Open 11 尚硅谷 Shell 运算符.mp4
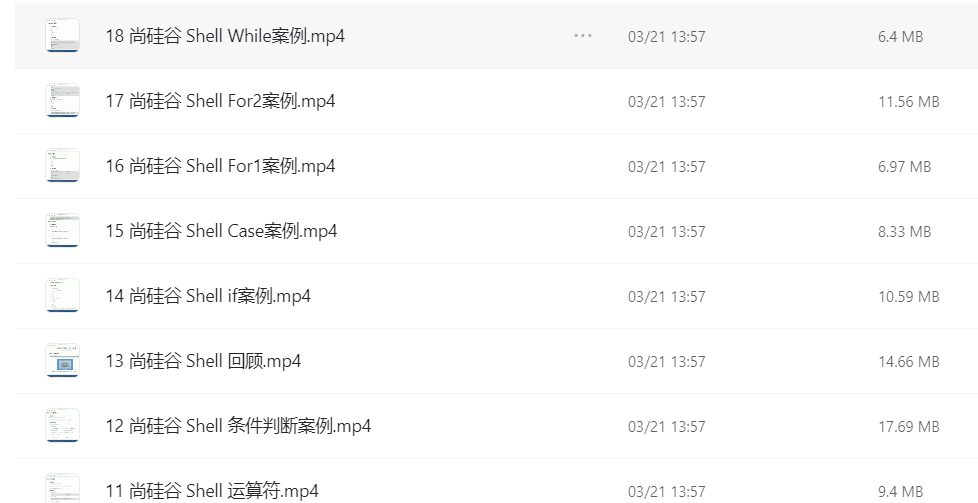 [x=212, y=491]
